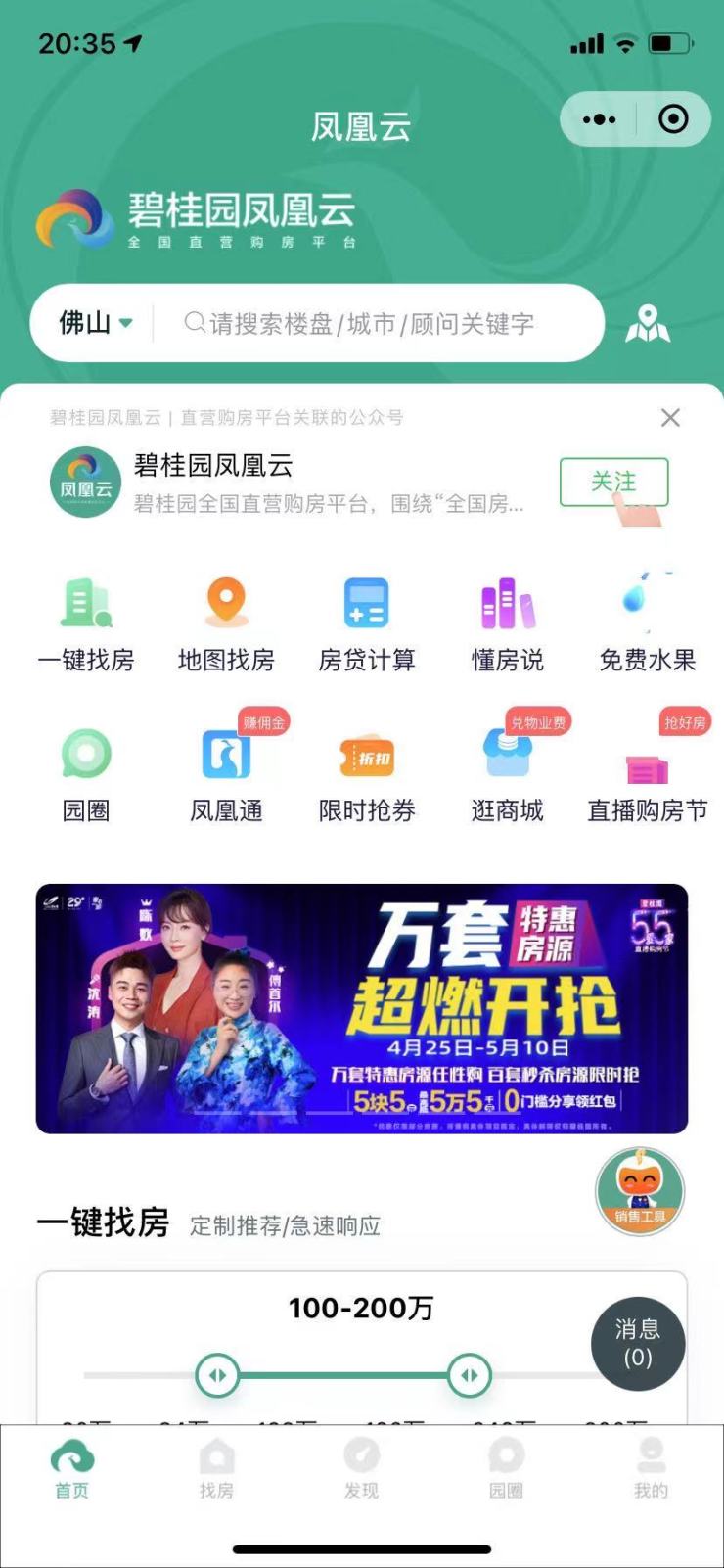Visit 逛商城 shop
724x1568 pixels.
tap(507, 773)
